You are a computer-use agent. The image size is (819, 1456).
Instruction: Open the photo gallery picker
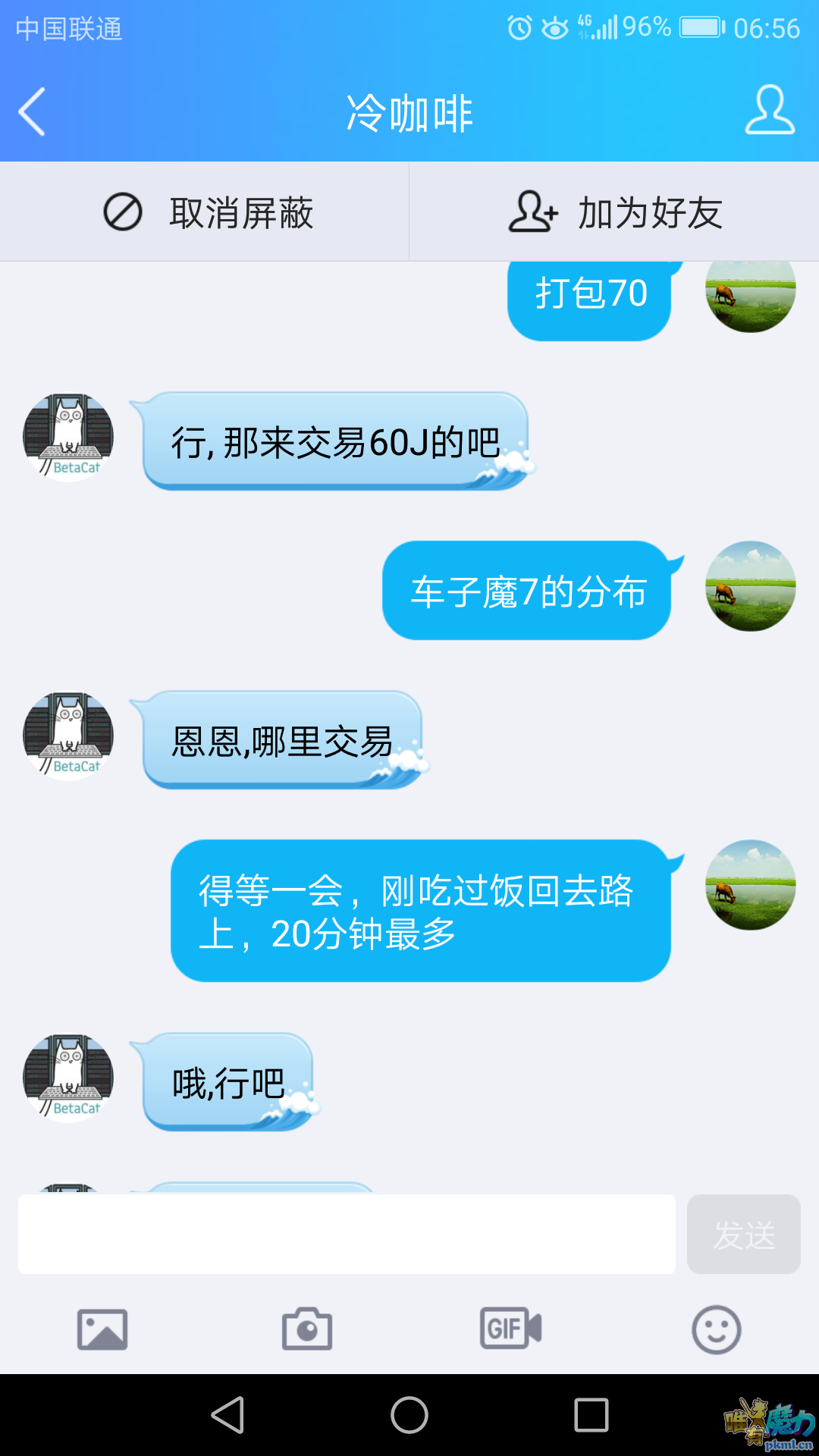click(102, 1329)
